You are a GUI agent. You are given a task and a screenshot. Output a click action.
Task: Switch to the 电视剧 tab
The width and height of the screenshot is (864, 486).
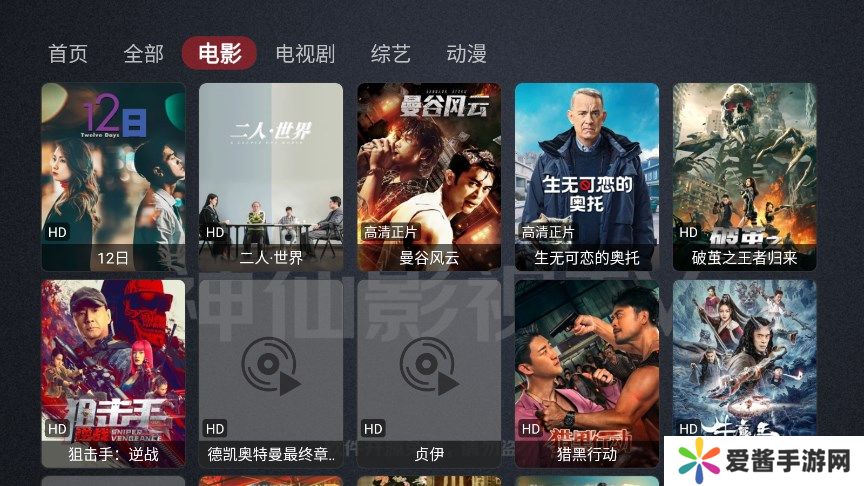(305, 53)
